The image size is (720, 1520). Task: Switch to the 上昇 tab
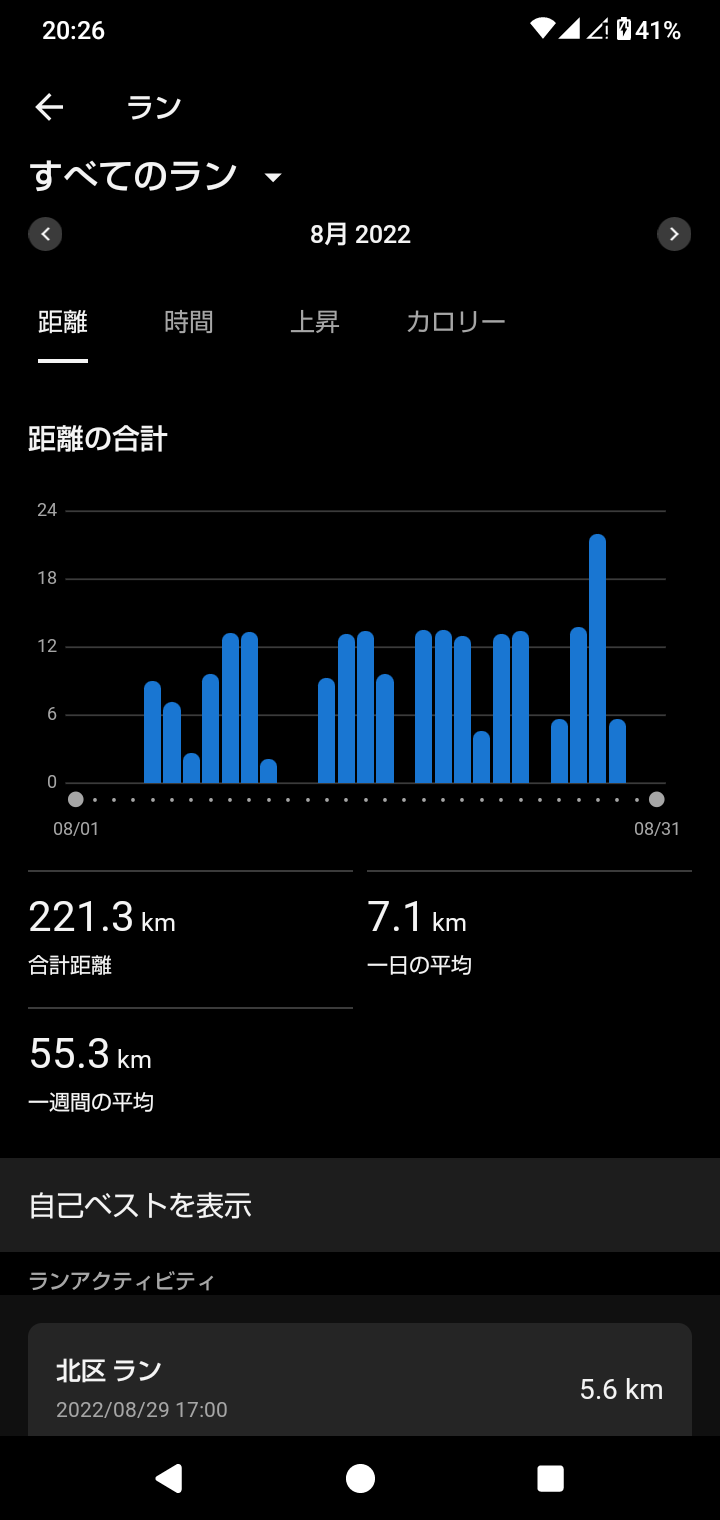click(x=315, y=322)
